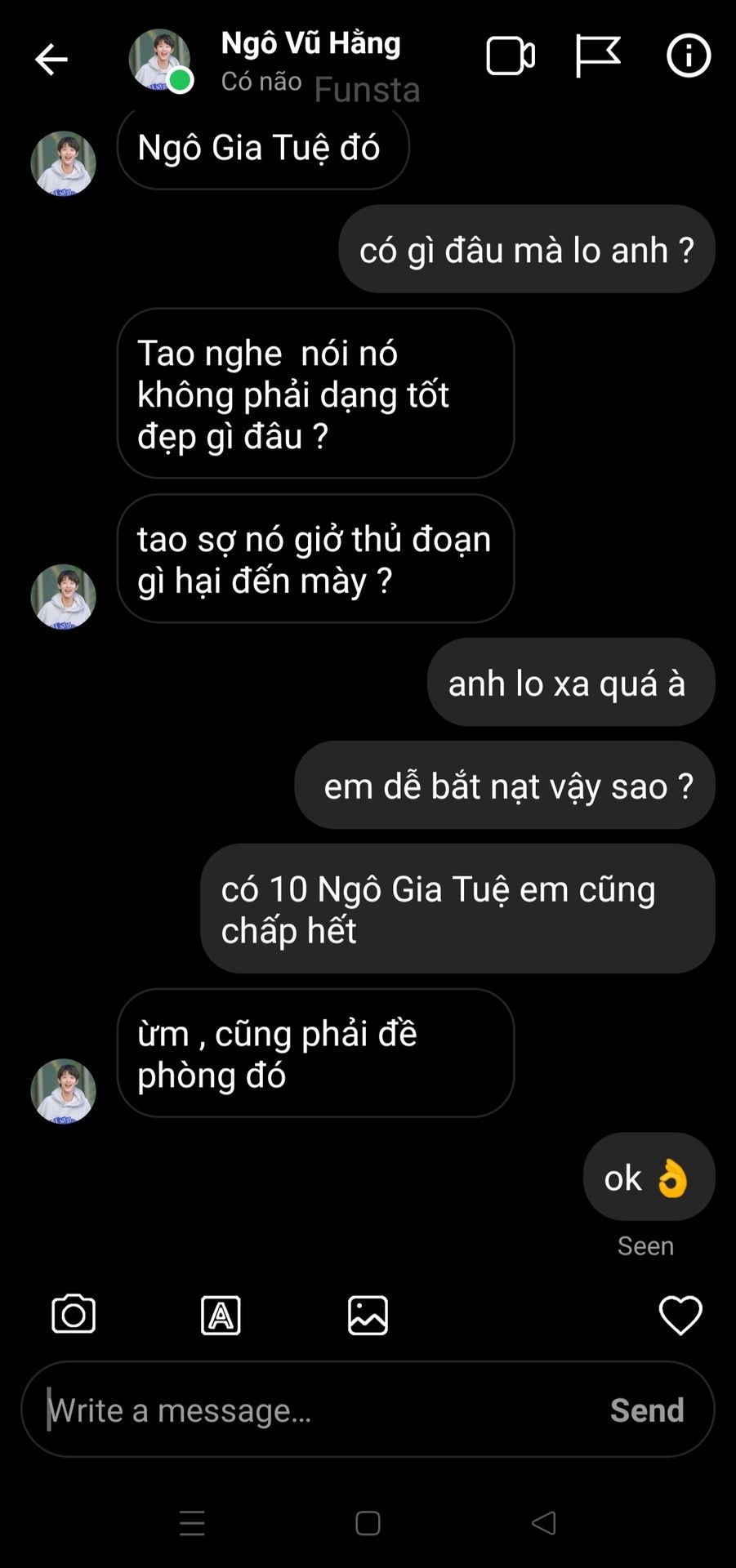
Task: Send a heart reaction
Action: pos(680,1315)
